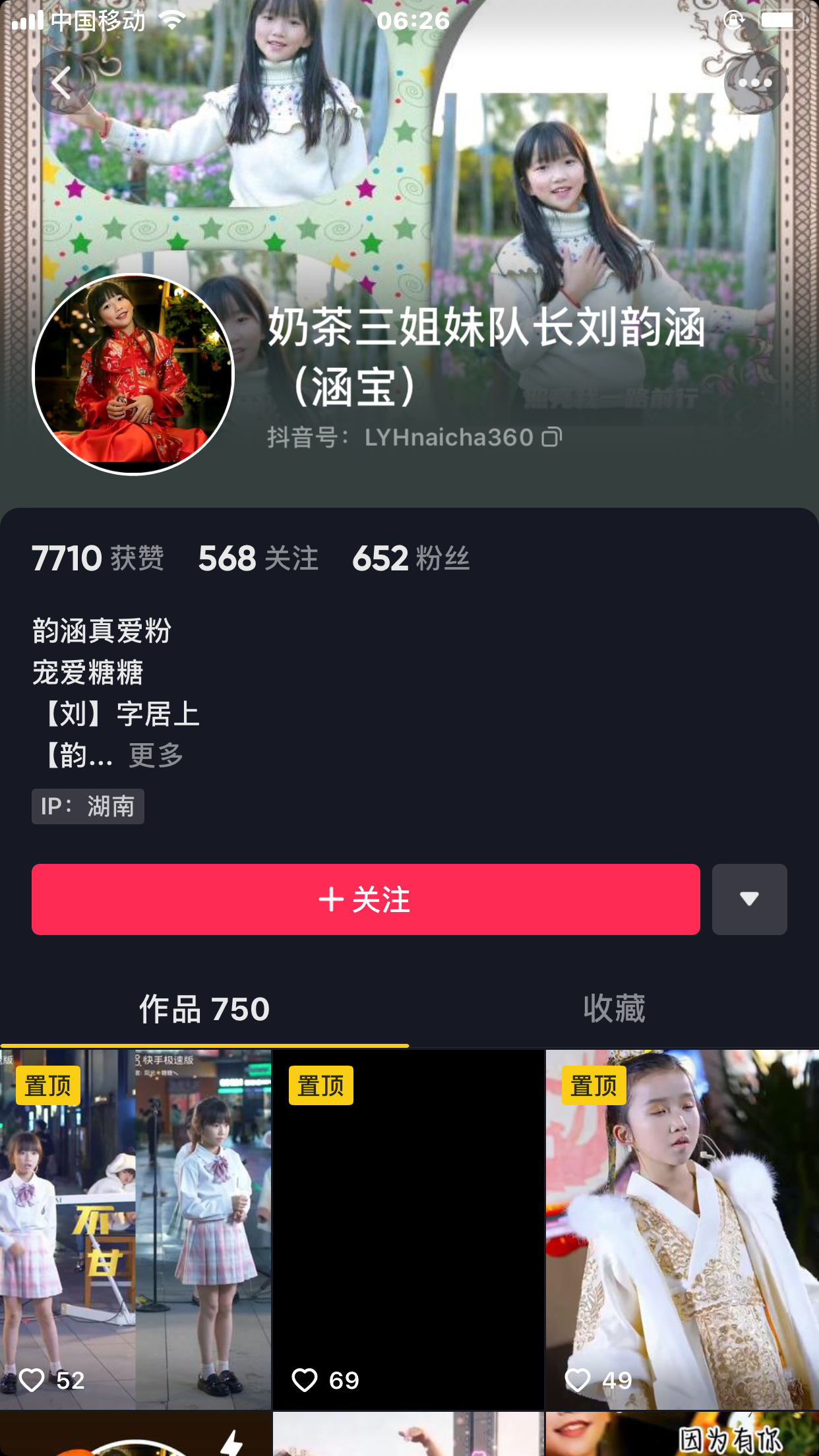This screenshot has height=1456, width=819.
Task: Switch to the 收藏 tab
Action: pyautogui.click(x=614, y=1010)
